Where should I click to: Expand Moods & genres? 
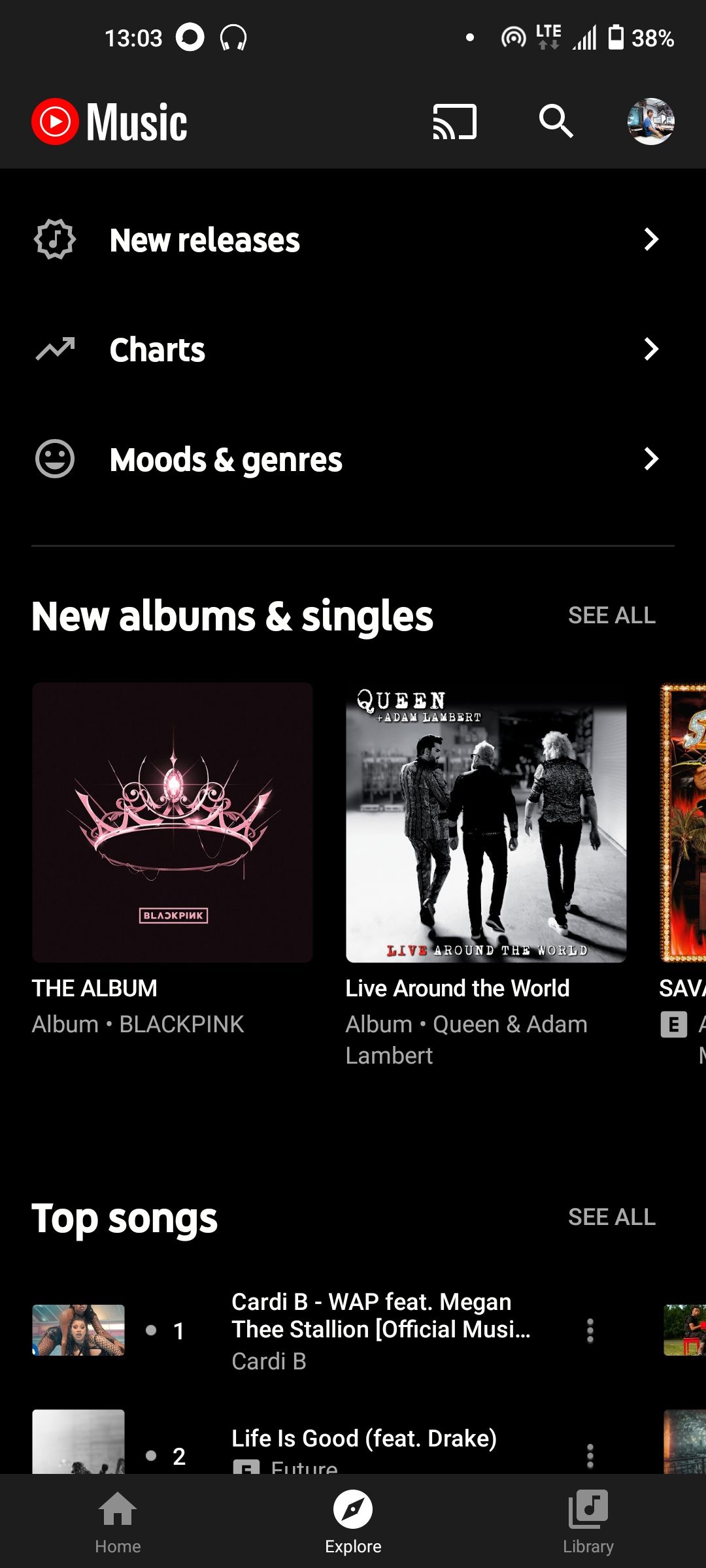click(x=650, y=459)
